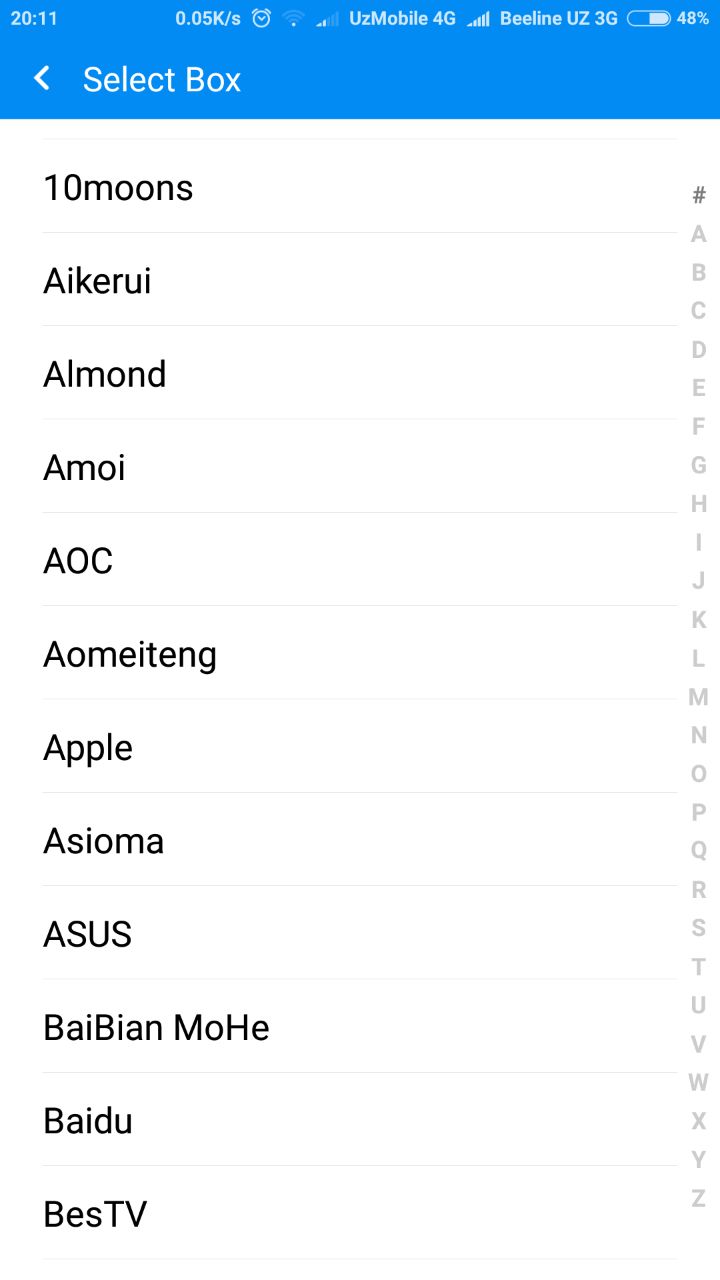Open the Almond brand entry

(x=359, y=373)
